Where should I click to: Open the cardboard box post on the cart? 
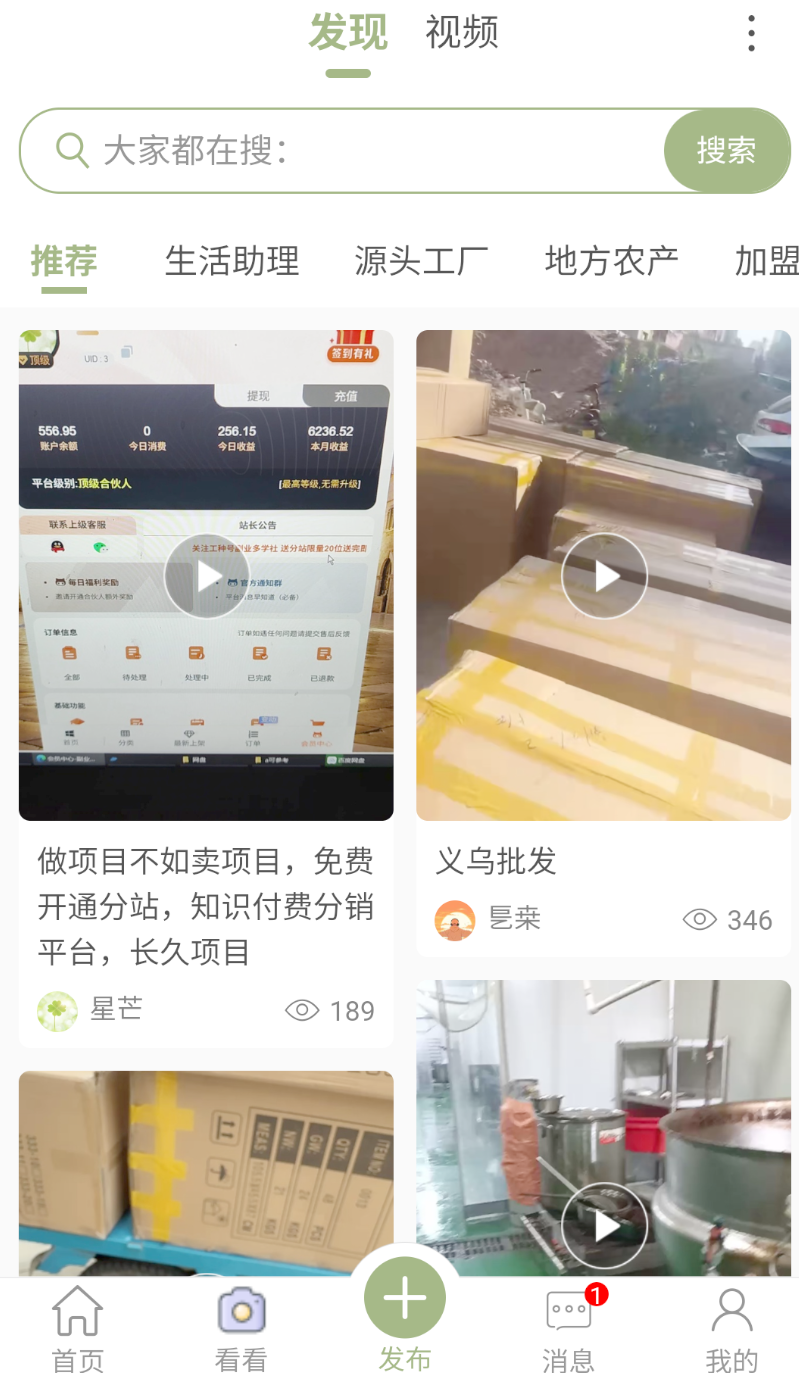point(206,1174)
